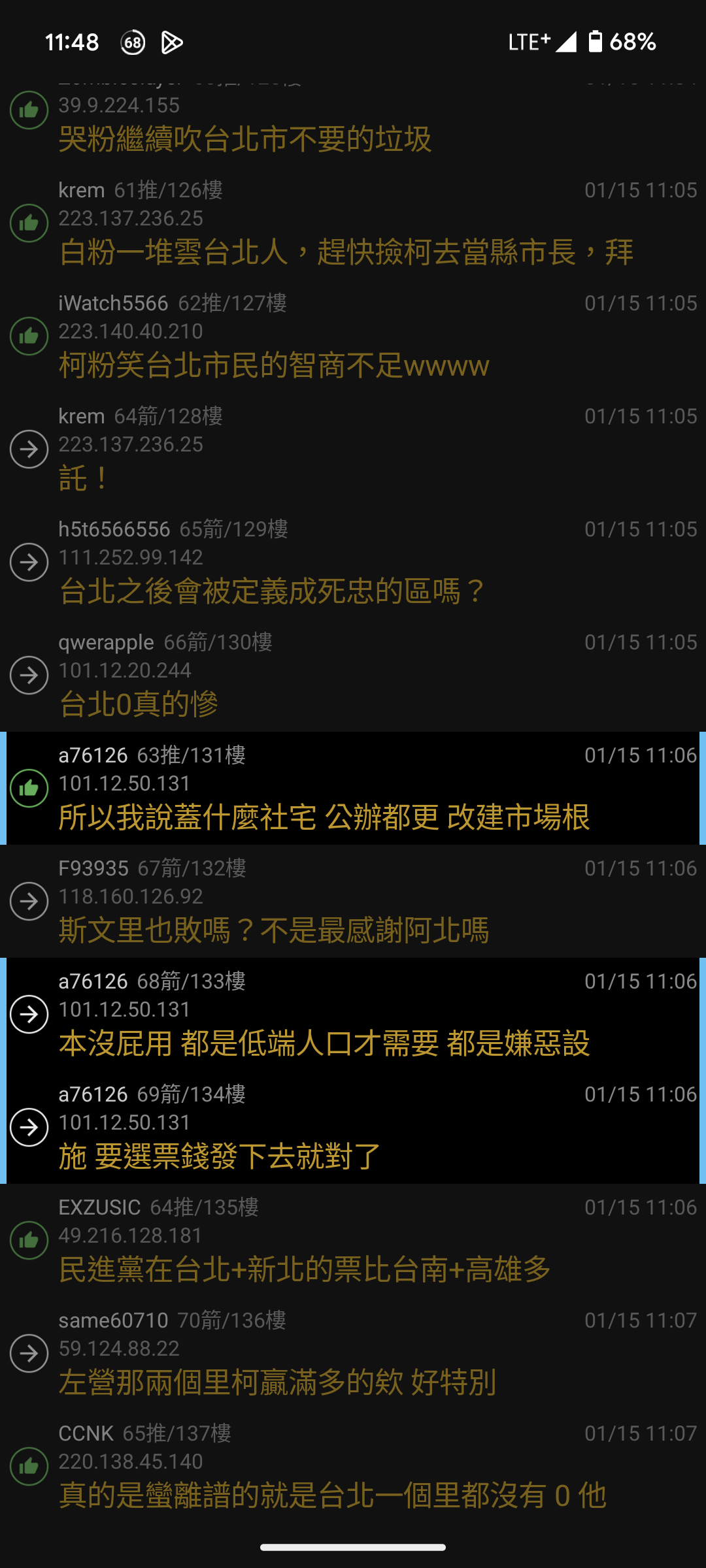The image size is (706, 1568).
Task: Tap CCNK's comment on 137樓
Action: [353, 1466]
